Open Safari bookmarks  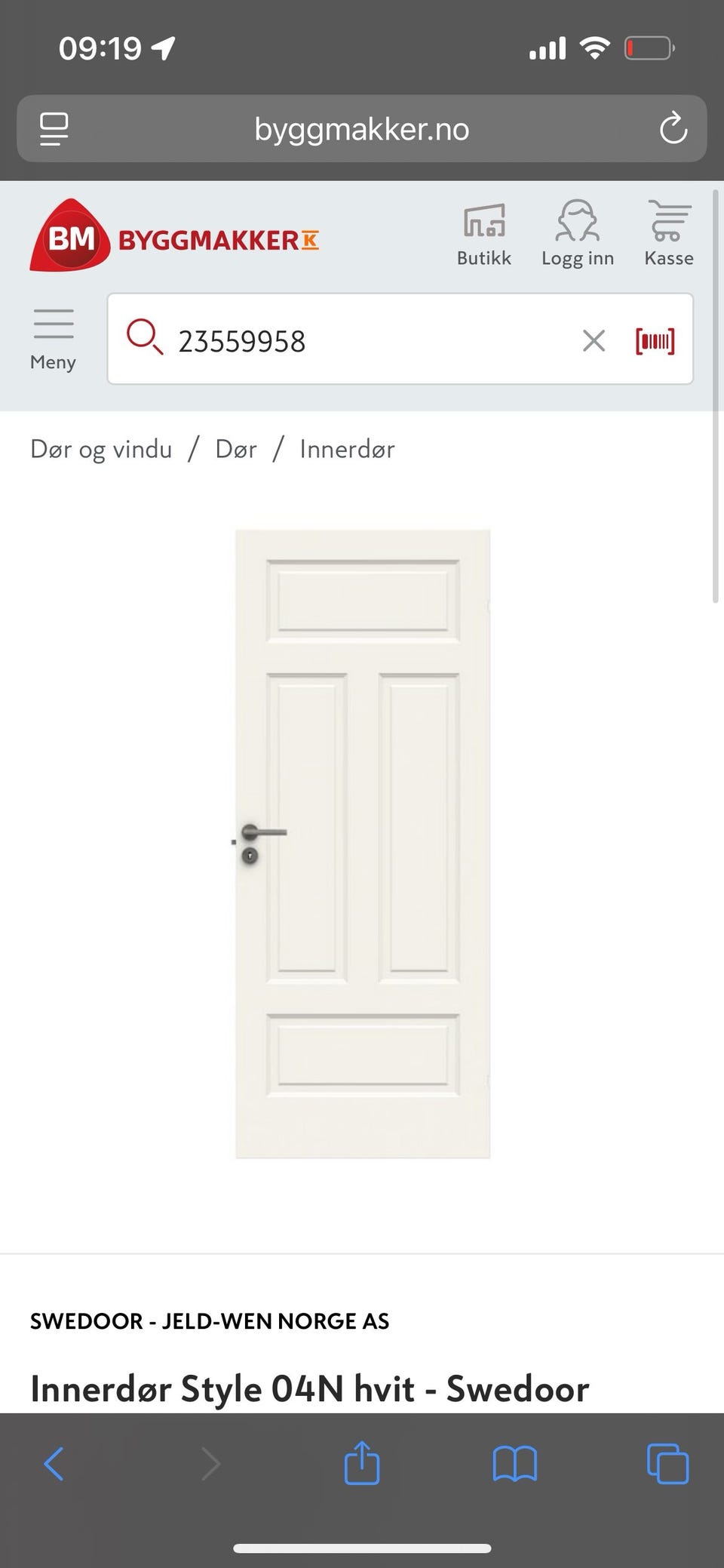pyautogui.click(x=514, y=1462)
